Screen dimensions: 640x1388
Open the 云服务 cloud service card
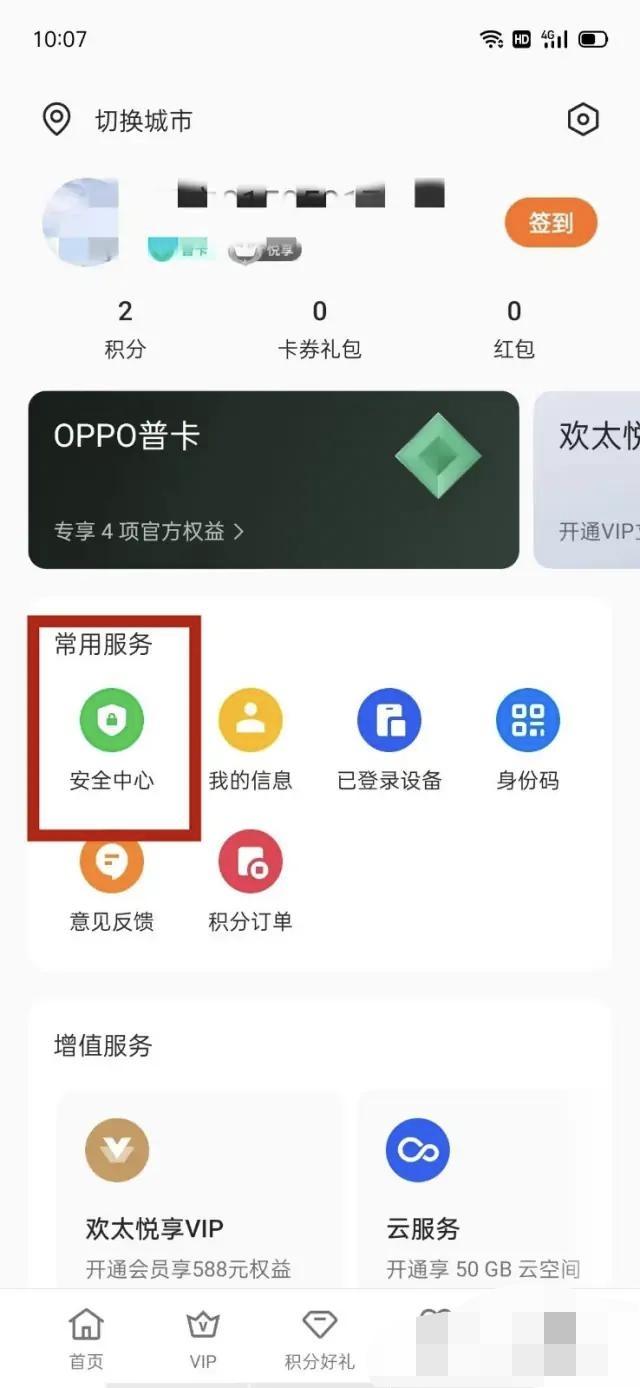(x=485, y=1190)
